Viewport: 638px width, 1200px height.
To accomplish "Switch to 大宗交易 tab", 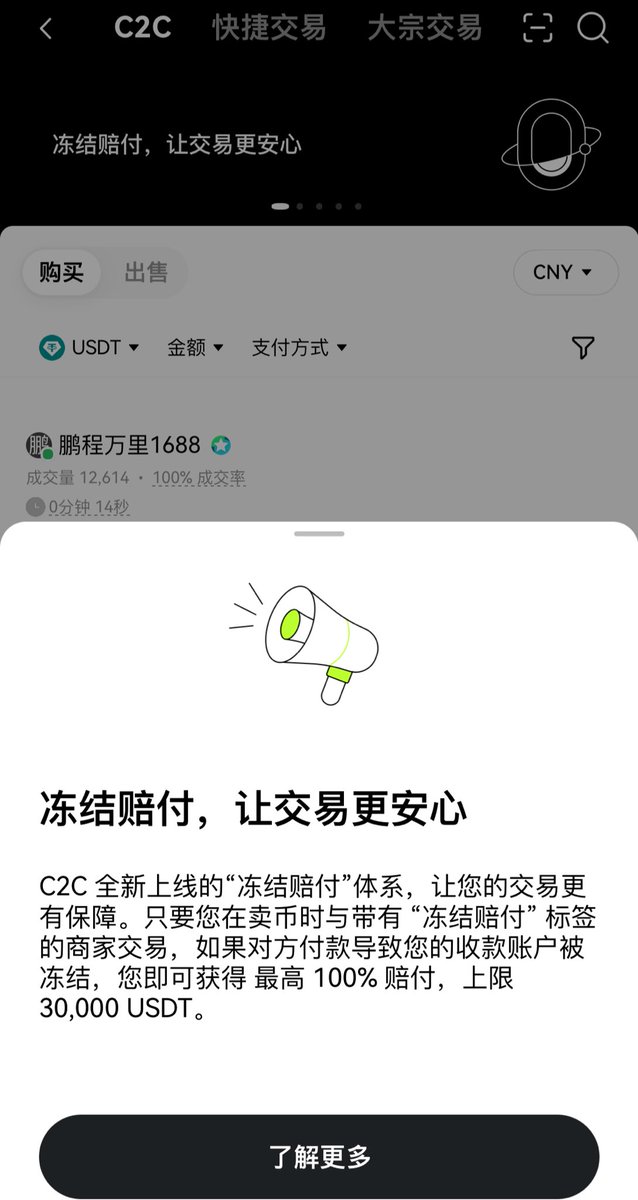I will pos(424,28).
